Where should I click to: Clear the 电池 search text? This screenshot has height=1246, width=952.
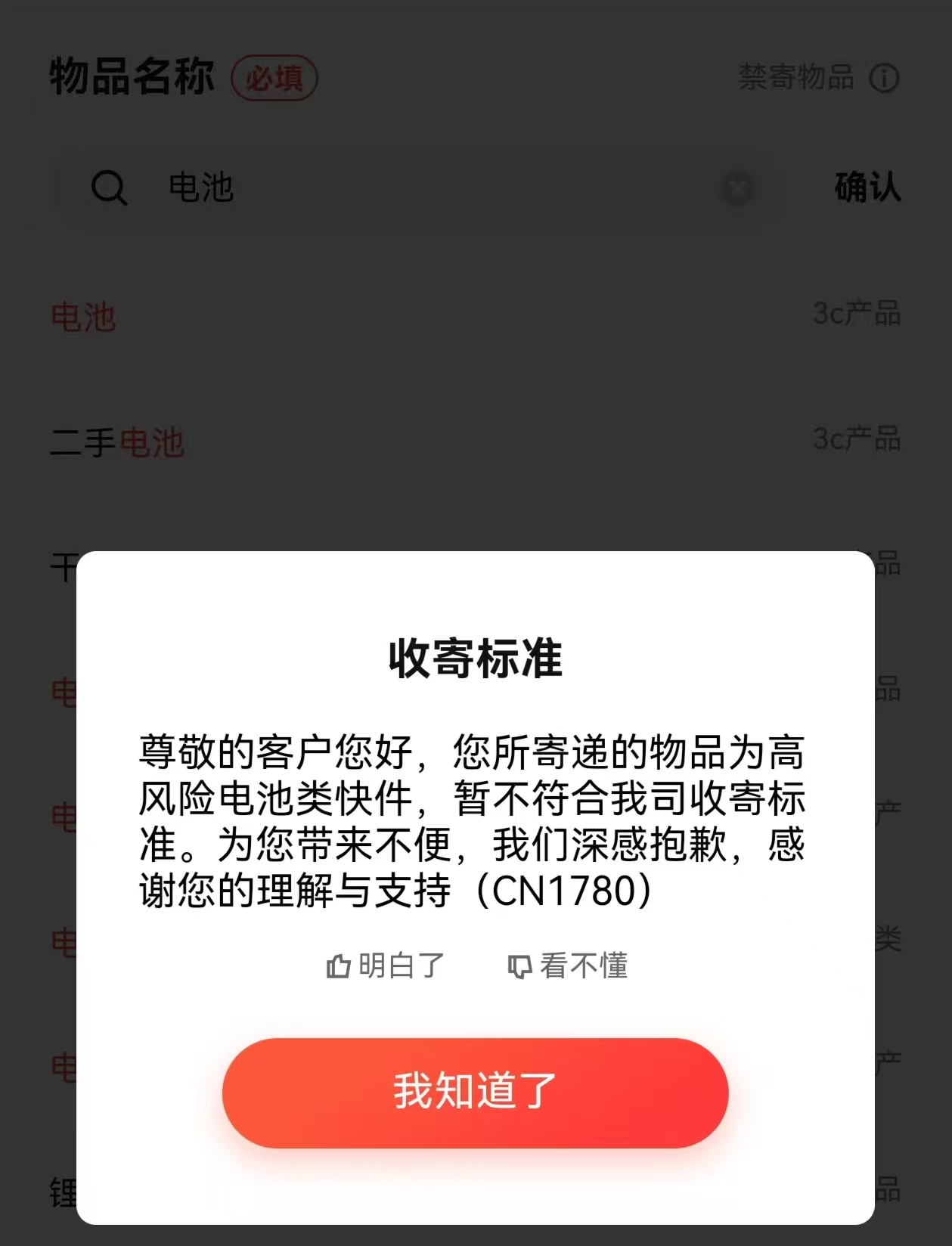coord(737,188)
